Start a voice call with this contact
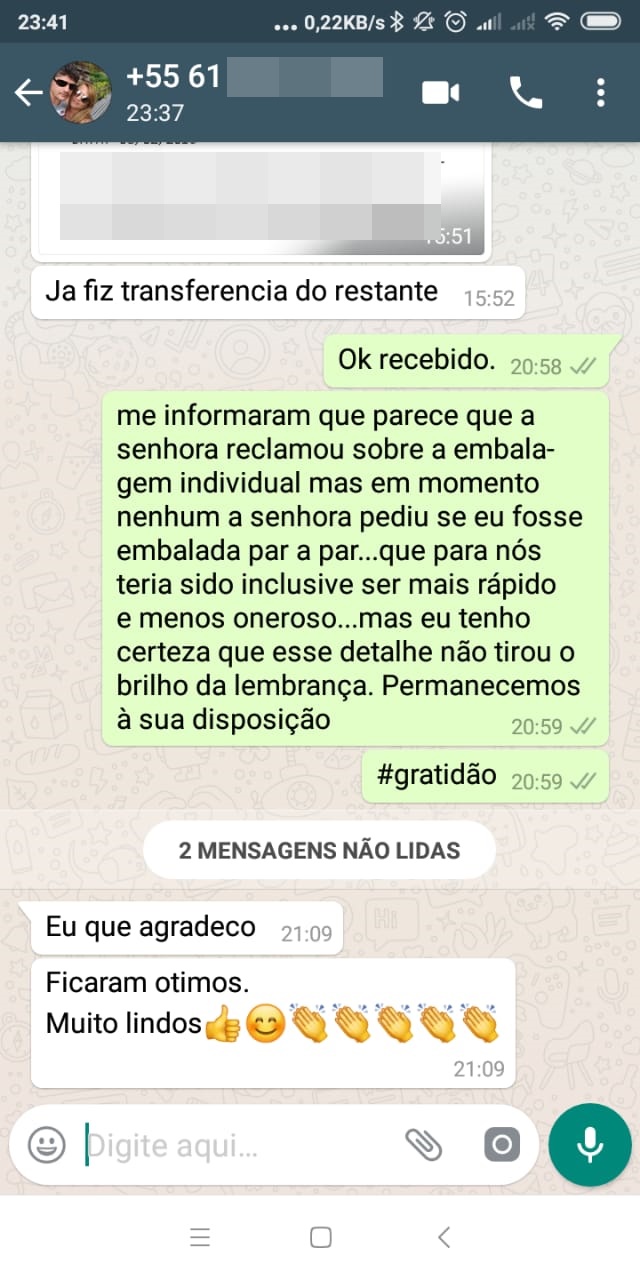The image size is (640, 1280). 526,93
